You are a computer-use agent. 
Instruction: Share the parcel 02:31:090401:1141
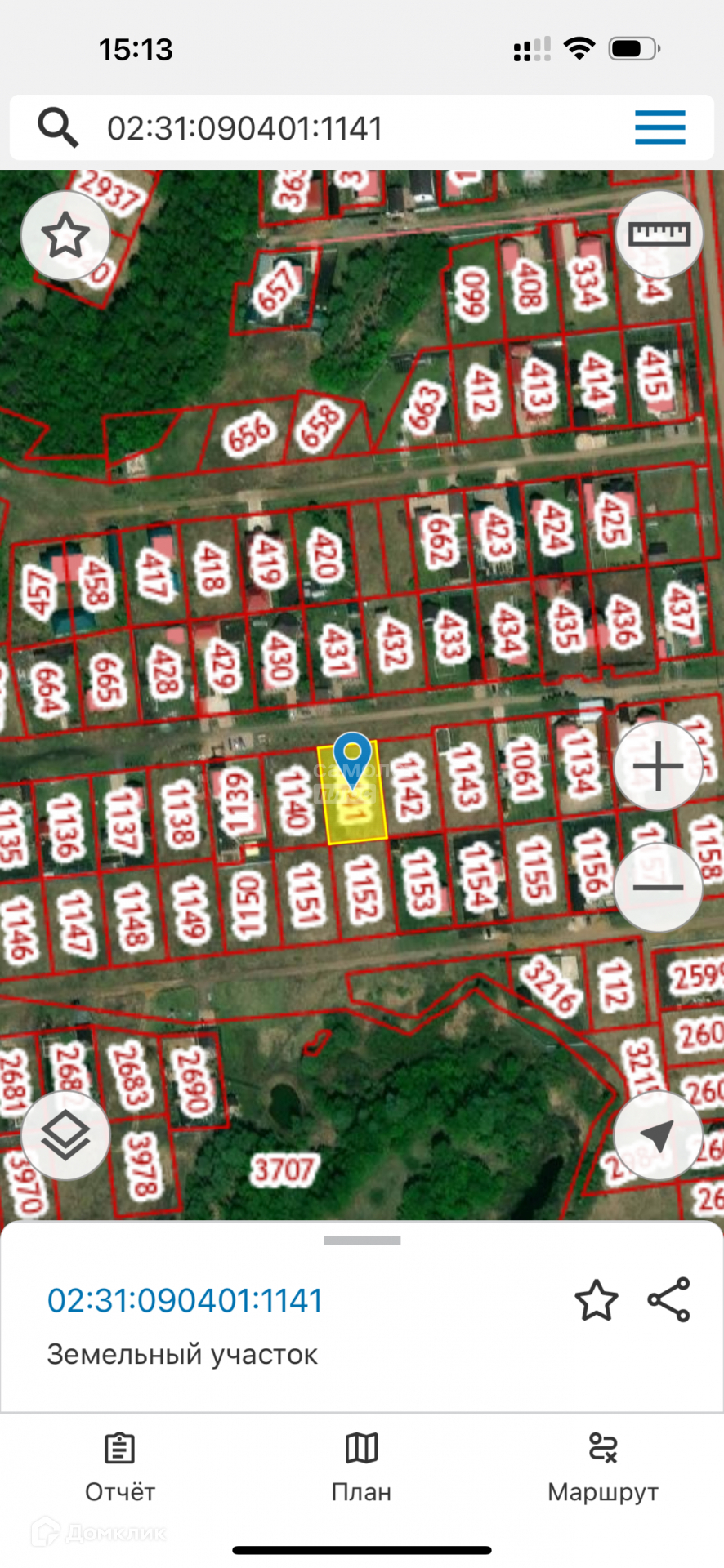[669, 1300]
